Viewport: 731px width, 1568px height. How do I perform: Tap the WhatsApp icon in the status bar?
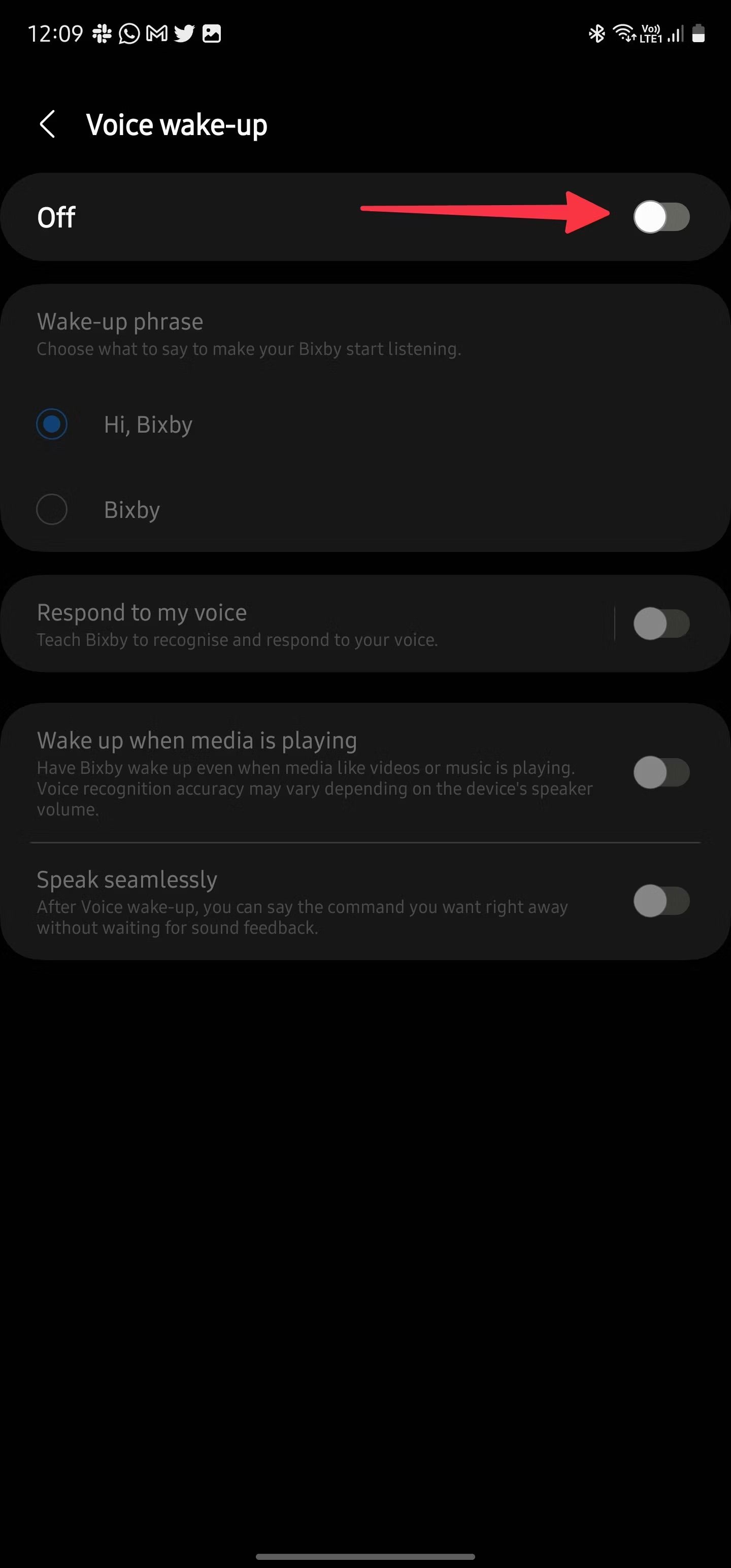129,33
